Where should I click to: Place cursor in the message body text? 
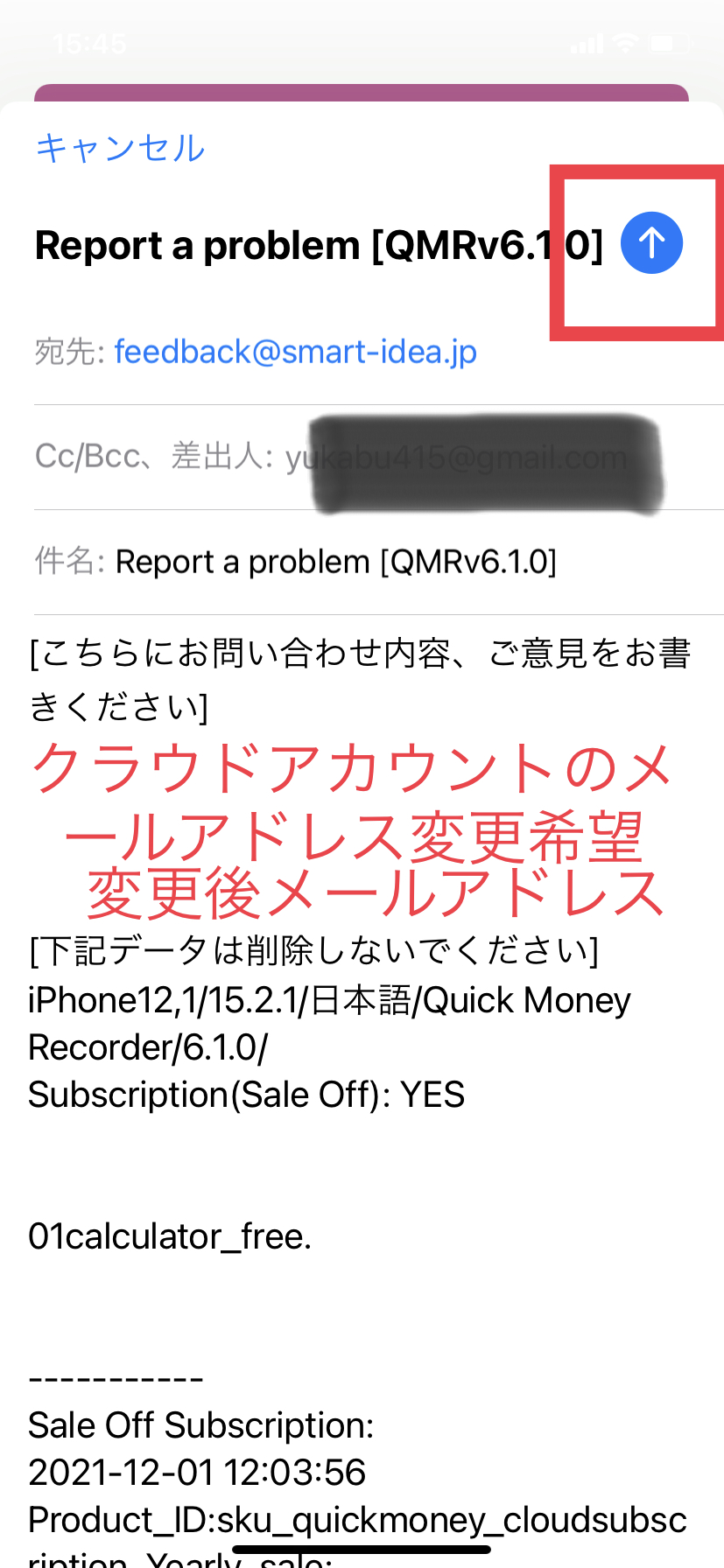coord(359,679)
